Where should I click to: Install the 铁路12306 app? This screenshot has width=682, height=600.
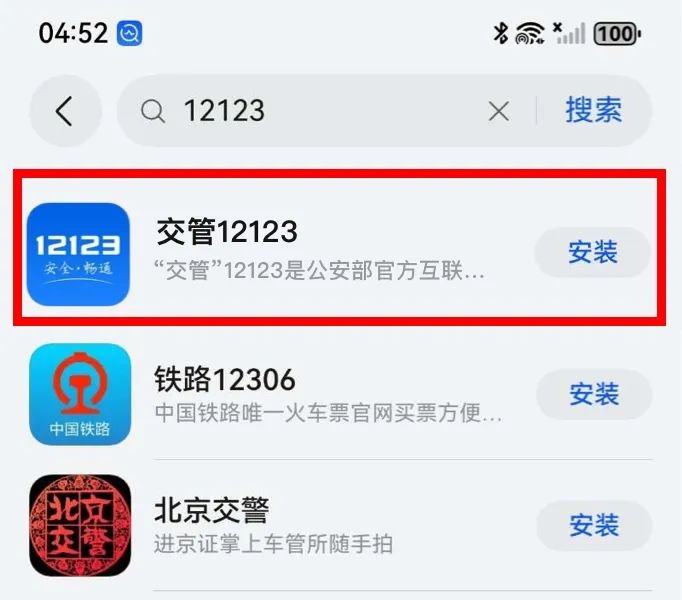pos(594,394)
